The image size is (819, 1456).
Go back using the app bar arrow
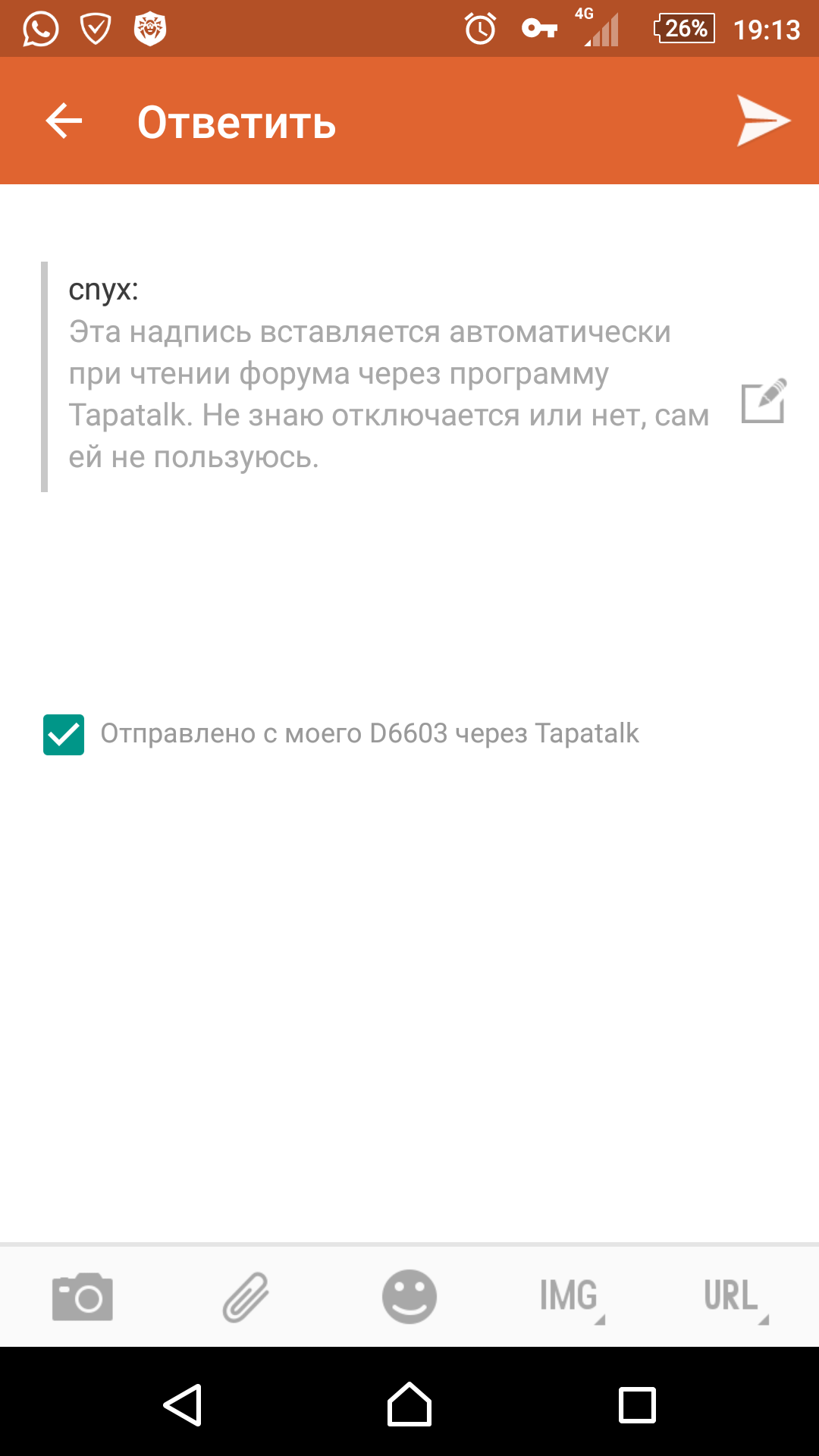click(64, 121)
